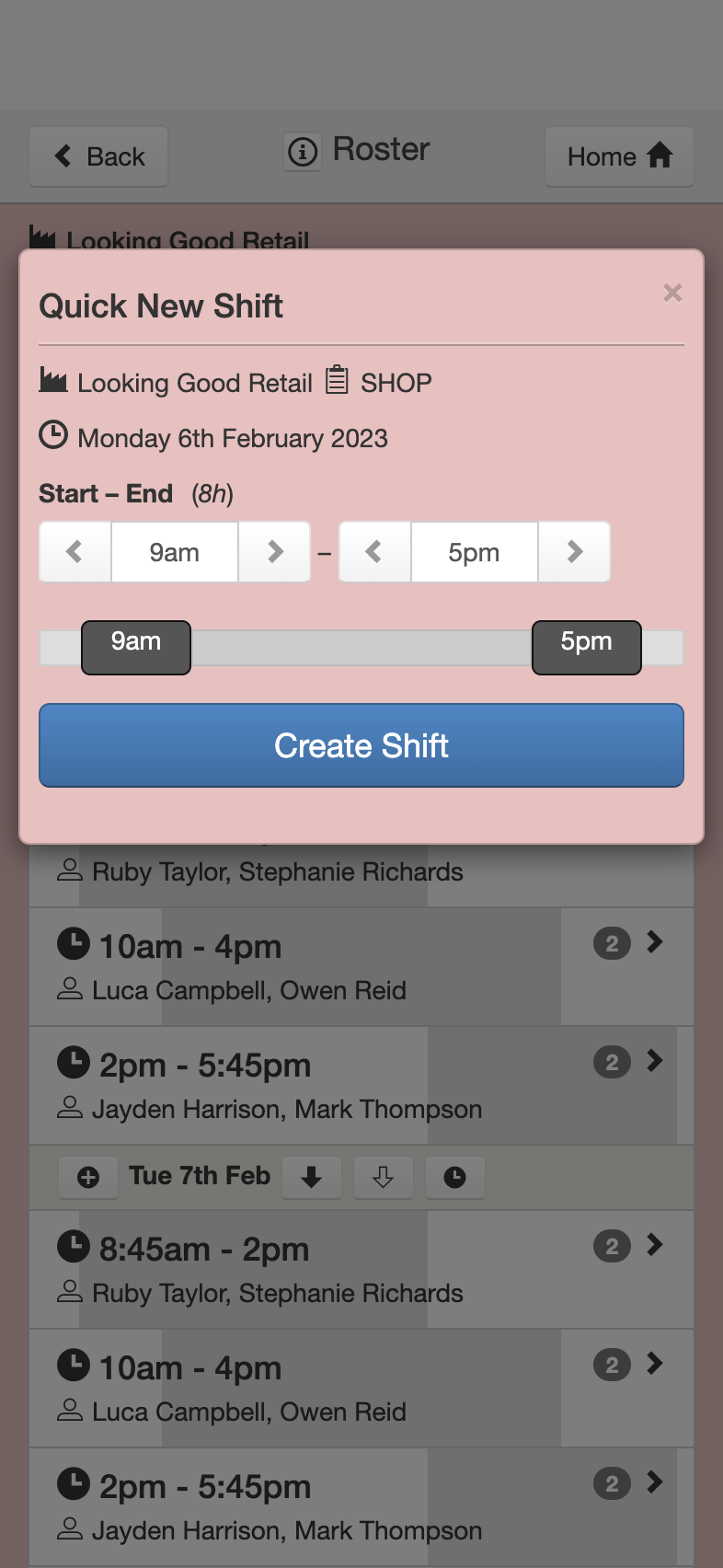Increase the end time from 5pm
723x1568 pixels.
pyautogui.click(x=574, y=552)
